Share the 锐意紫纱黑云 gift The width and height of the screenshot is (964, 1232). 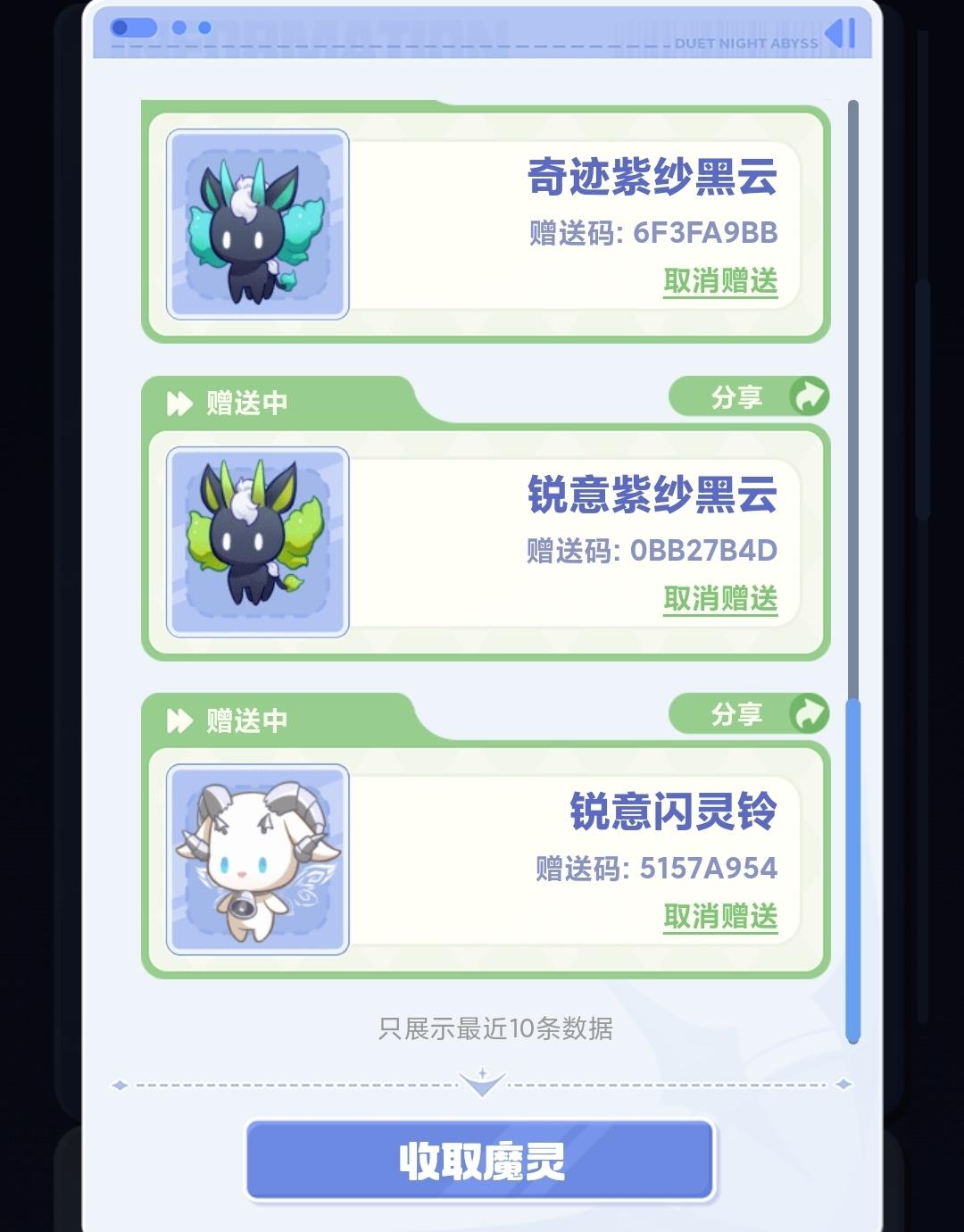749,397
